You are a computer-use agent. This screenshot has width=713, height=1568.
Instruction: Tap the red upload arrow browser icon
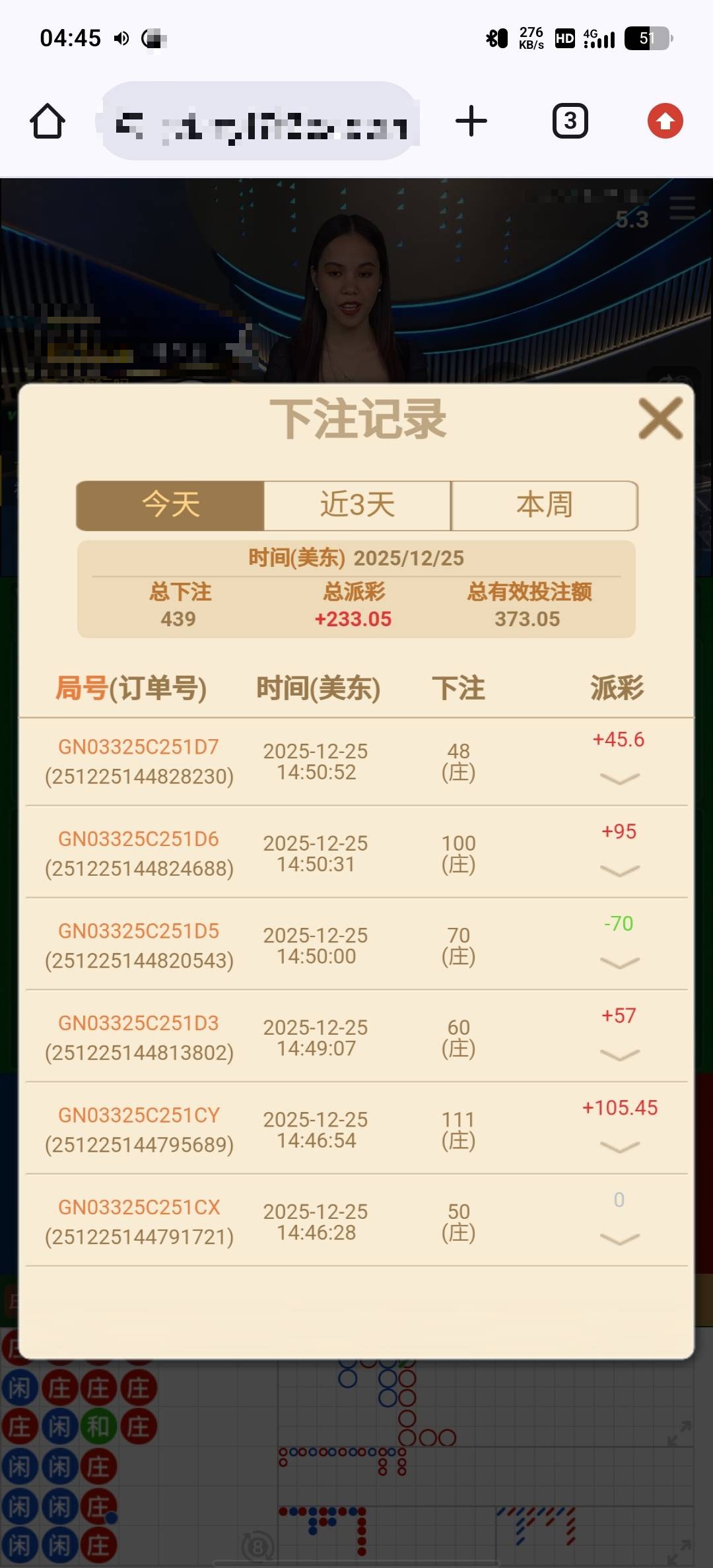665,121
